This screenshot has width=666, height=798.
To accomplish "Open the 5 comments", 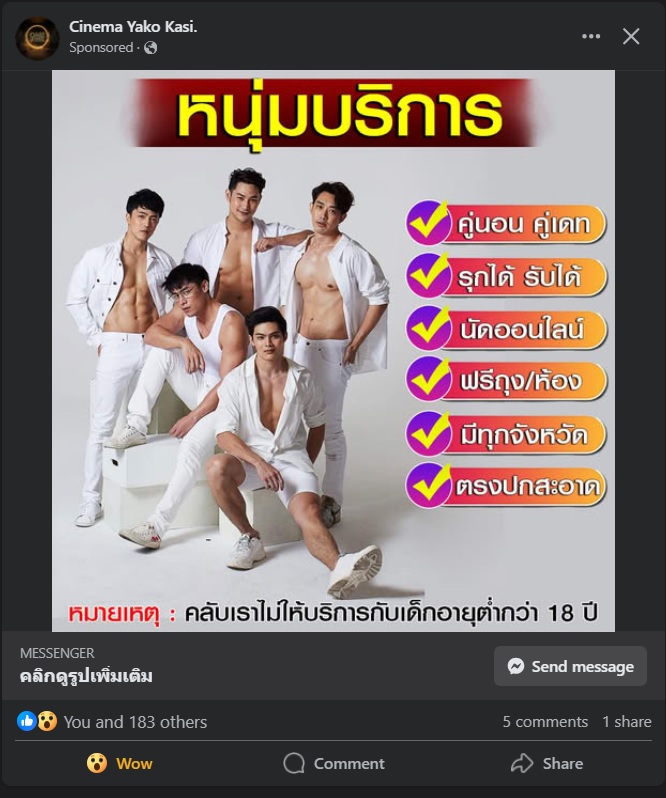I will point(545,722).
